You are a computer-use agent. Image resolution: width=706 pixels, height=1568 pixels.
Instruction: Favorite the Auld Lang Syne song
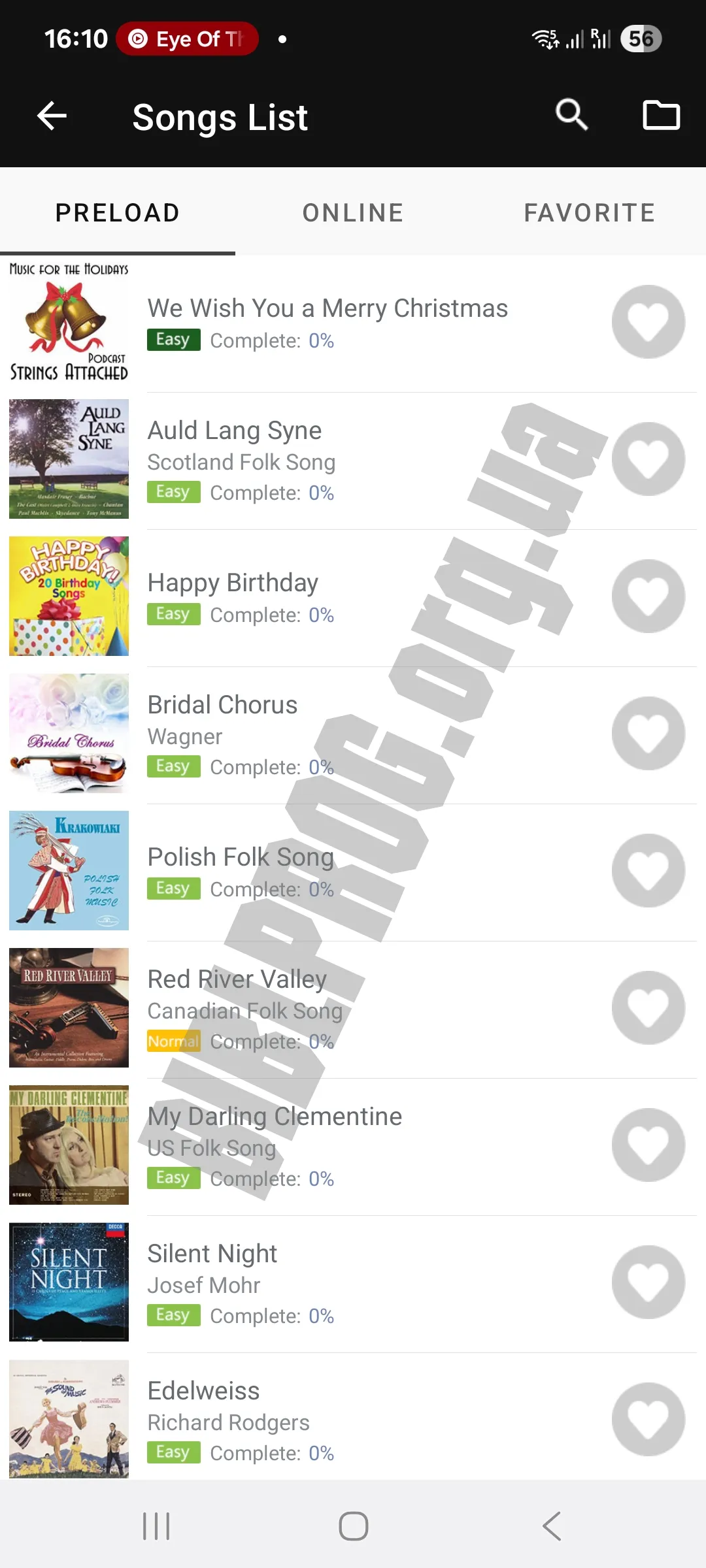648,459
